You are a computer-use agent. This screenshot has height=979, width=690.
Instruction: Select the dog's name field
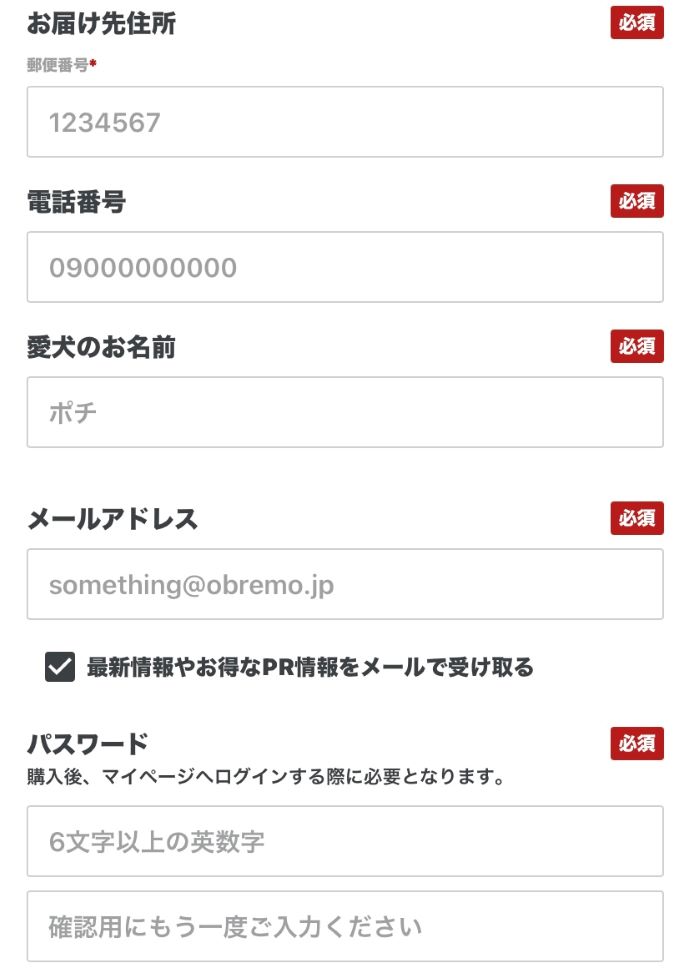[345, 412]
